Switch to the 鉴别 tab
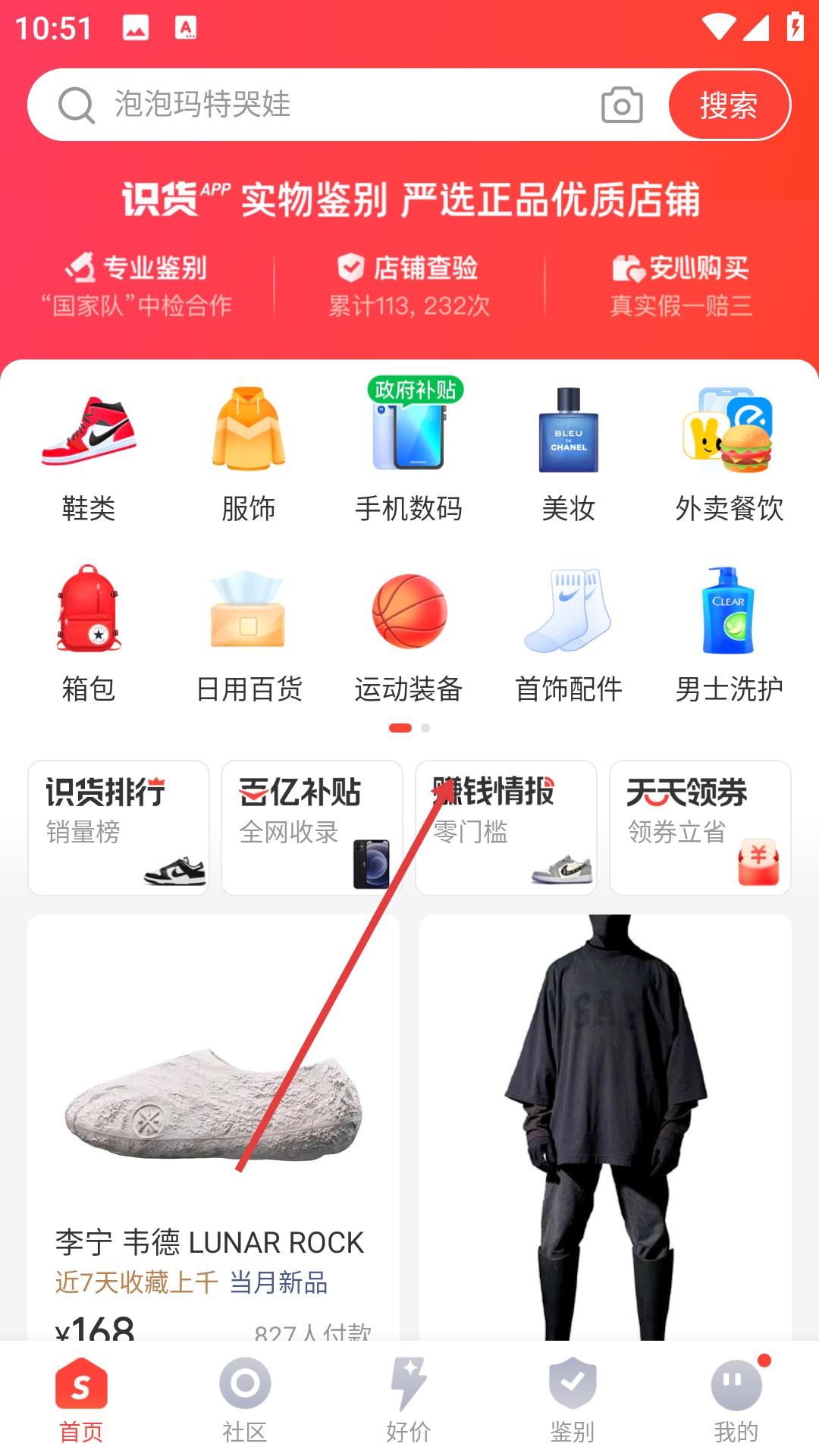 (x=573, y=1399)
